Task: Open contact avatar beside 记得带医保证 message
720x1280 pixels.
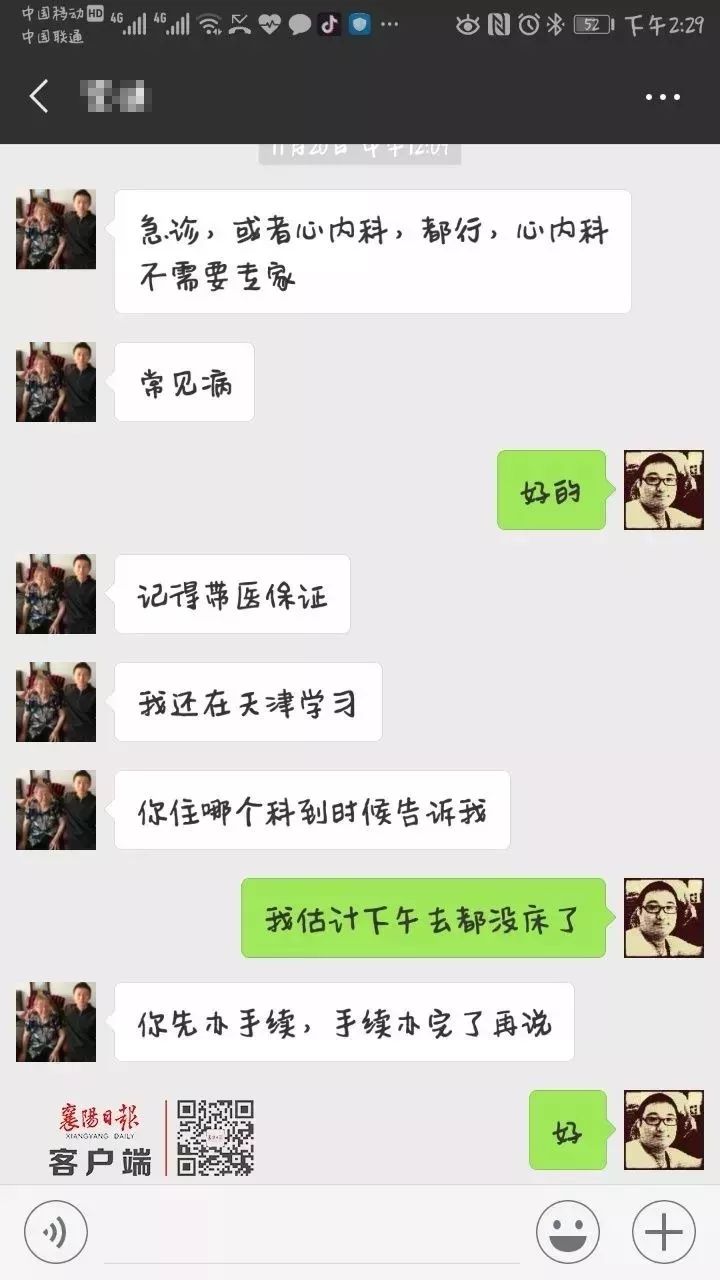Action: 56,594
